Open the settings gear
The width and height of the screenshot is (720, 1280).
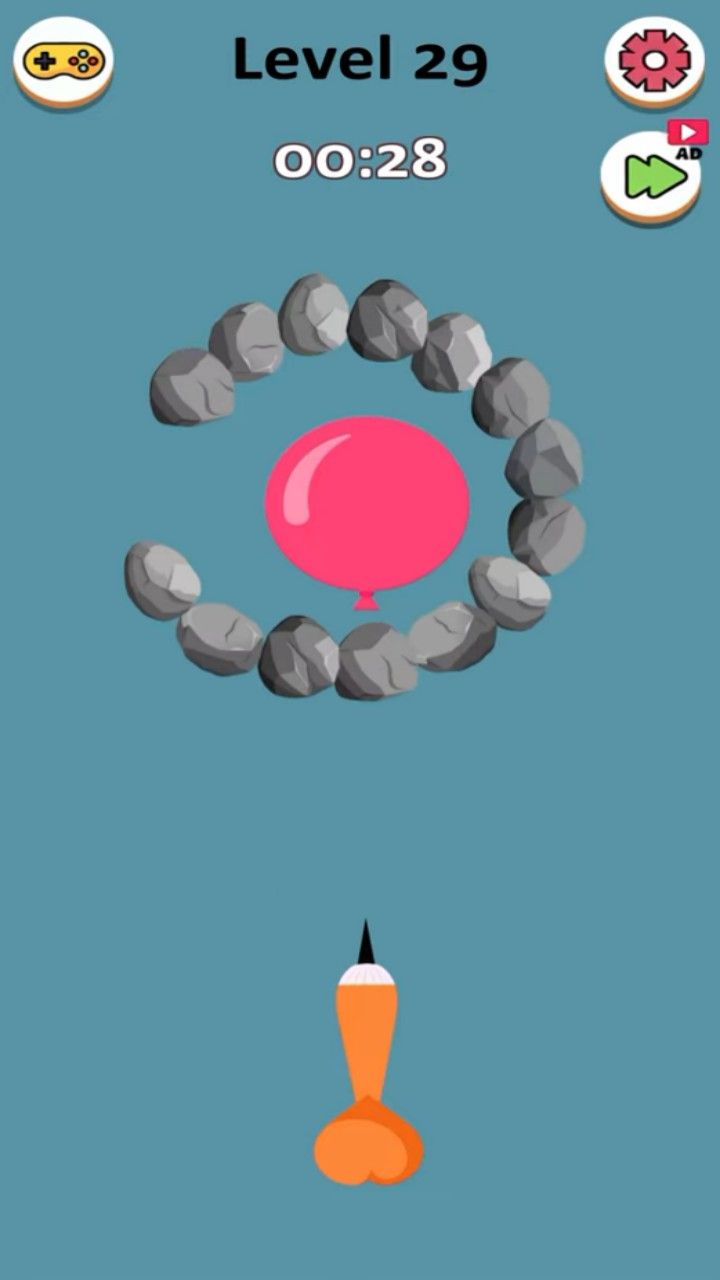coord(655,58)
